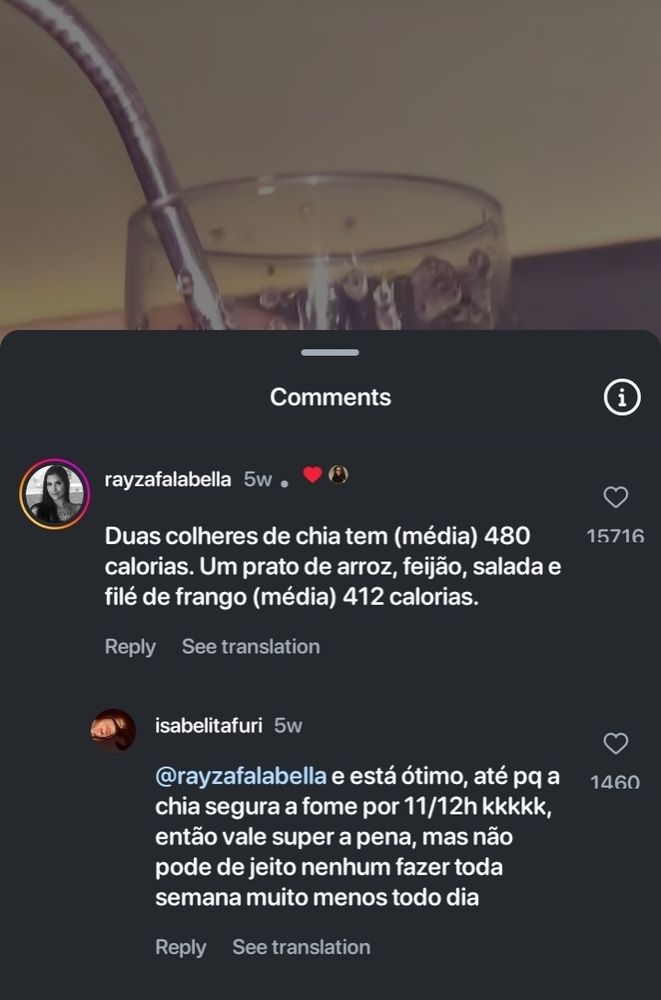
Task: Tap the comments sheet drag handle
Action: (x=330, y=353)
